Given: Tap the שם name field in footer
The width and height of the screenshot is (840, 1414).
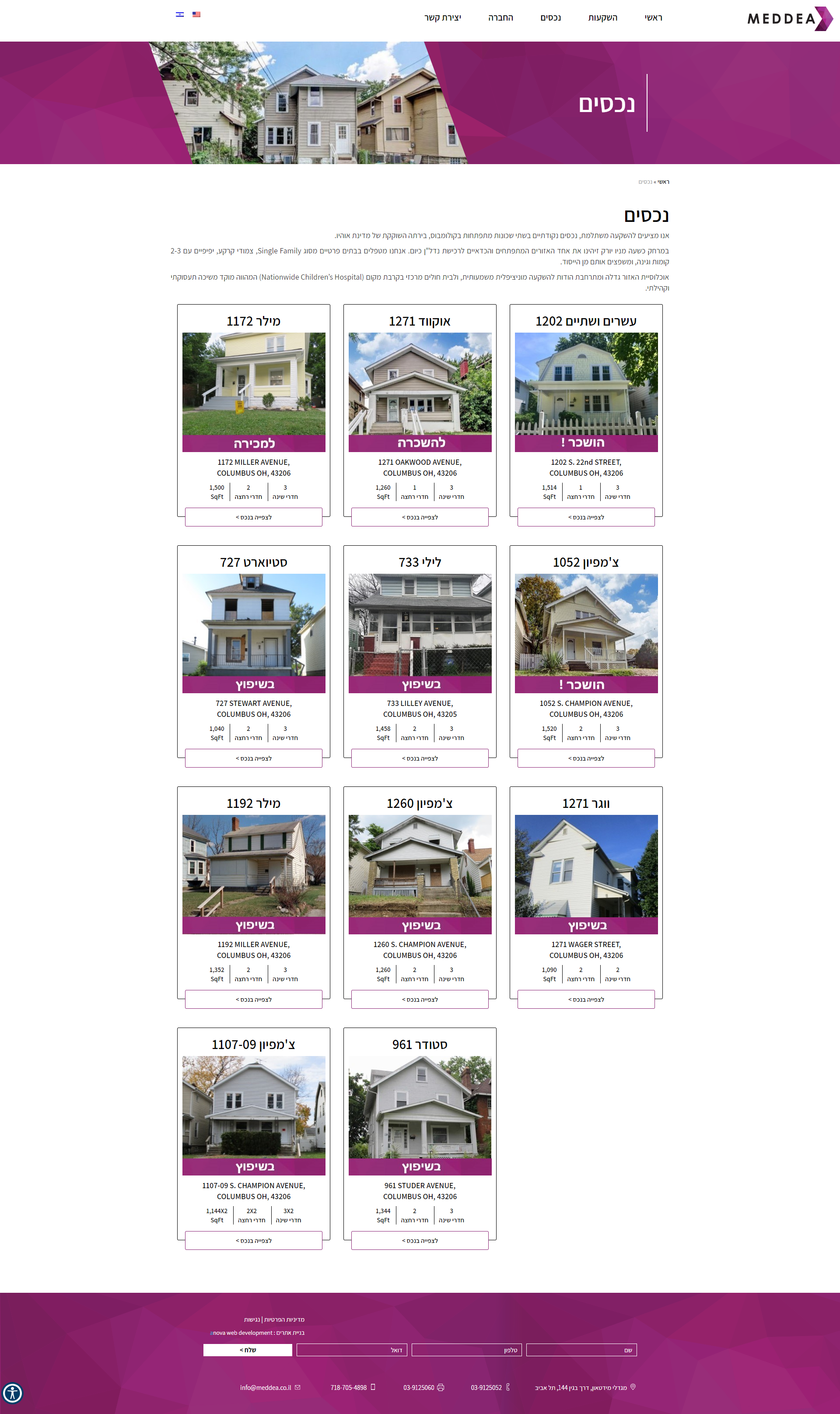Looking at the screenshot, I should pos(581,1350).
